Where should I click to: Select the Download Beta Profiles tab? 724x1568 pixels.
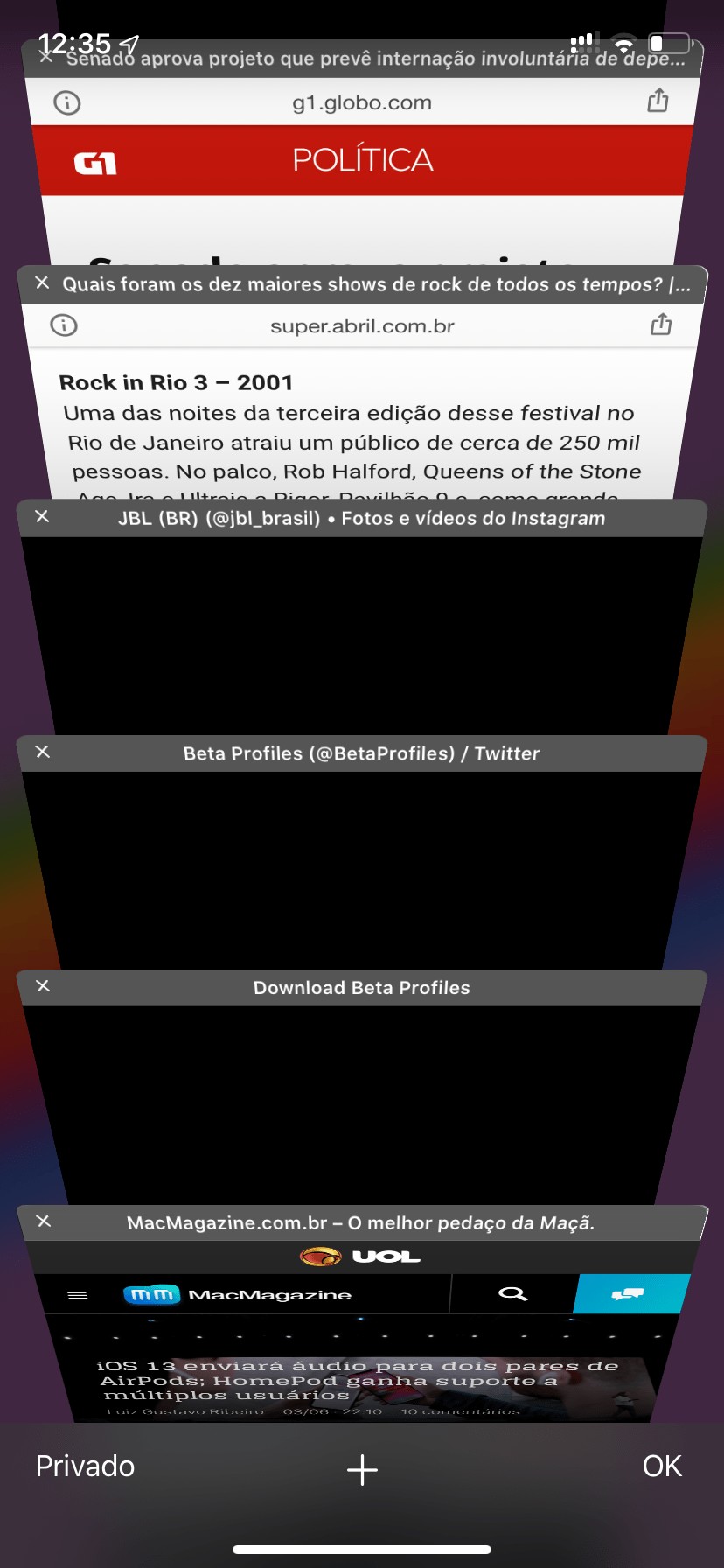click(x=362, y=1104)
